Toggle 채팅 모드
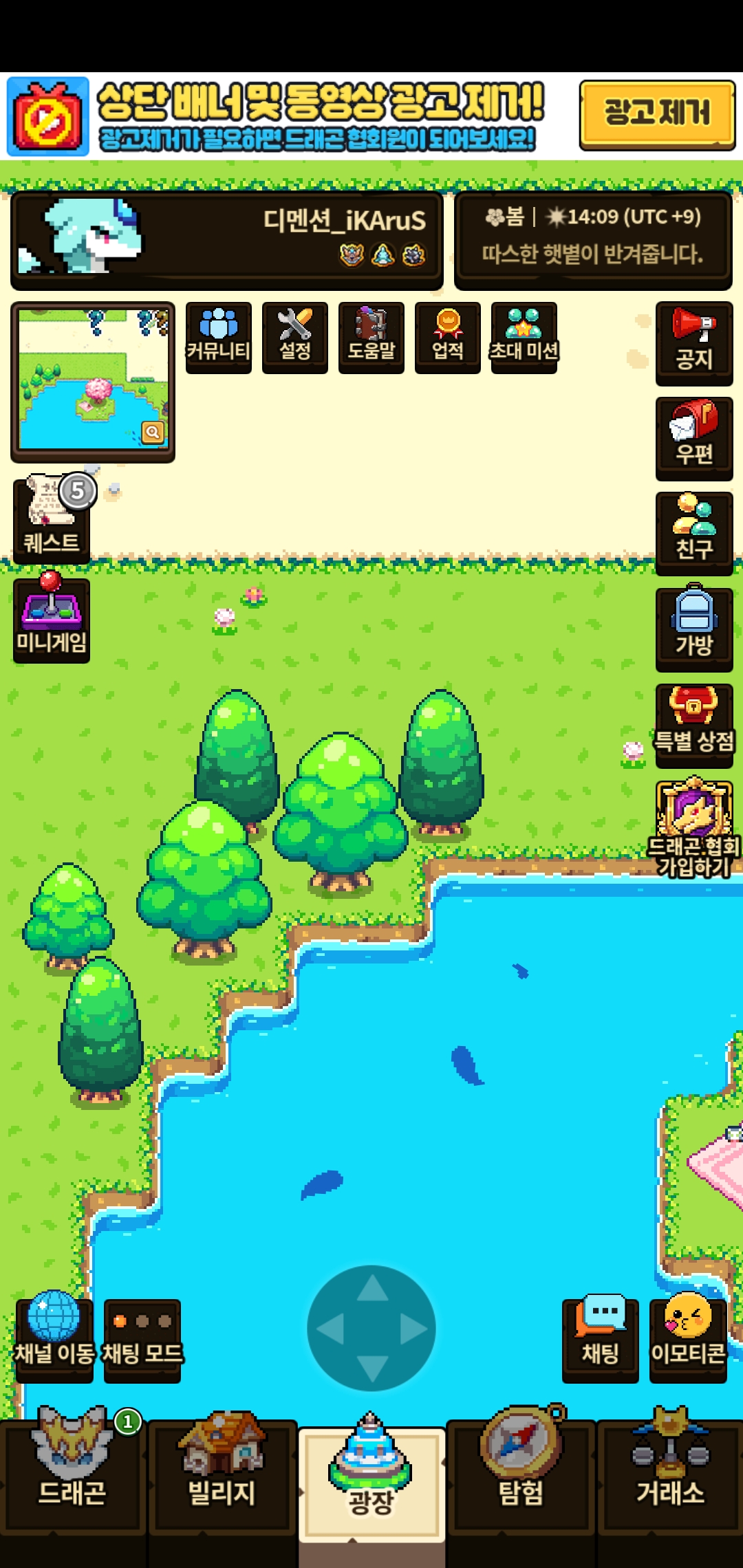The width and height of the screenshot is (743, 1568). coord(142,1339)
